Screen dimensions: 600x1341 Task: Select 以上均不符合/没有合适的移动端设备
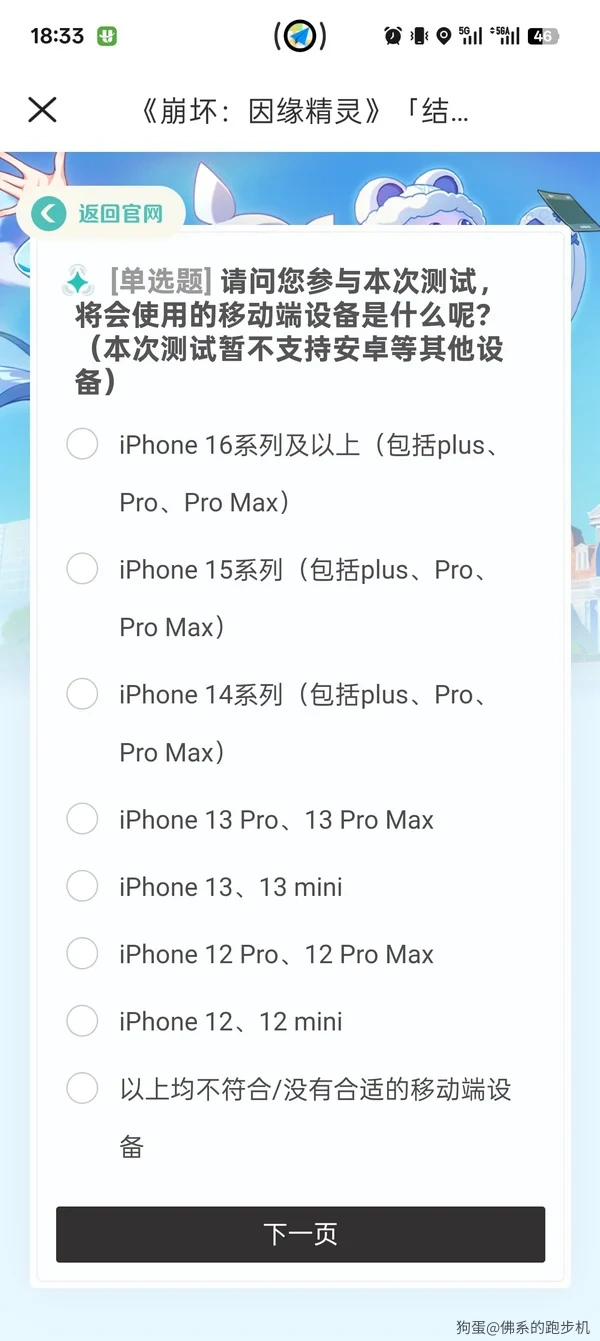coord(82,1088)
